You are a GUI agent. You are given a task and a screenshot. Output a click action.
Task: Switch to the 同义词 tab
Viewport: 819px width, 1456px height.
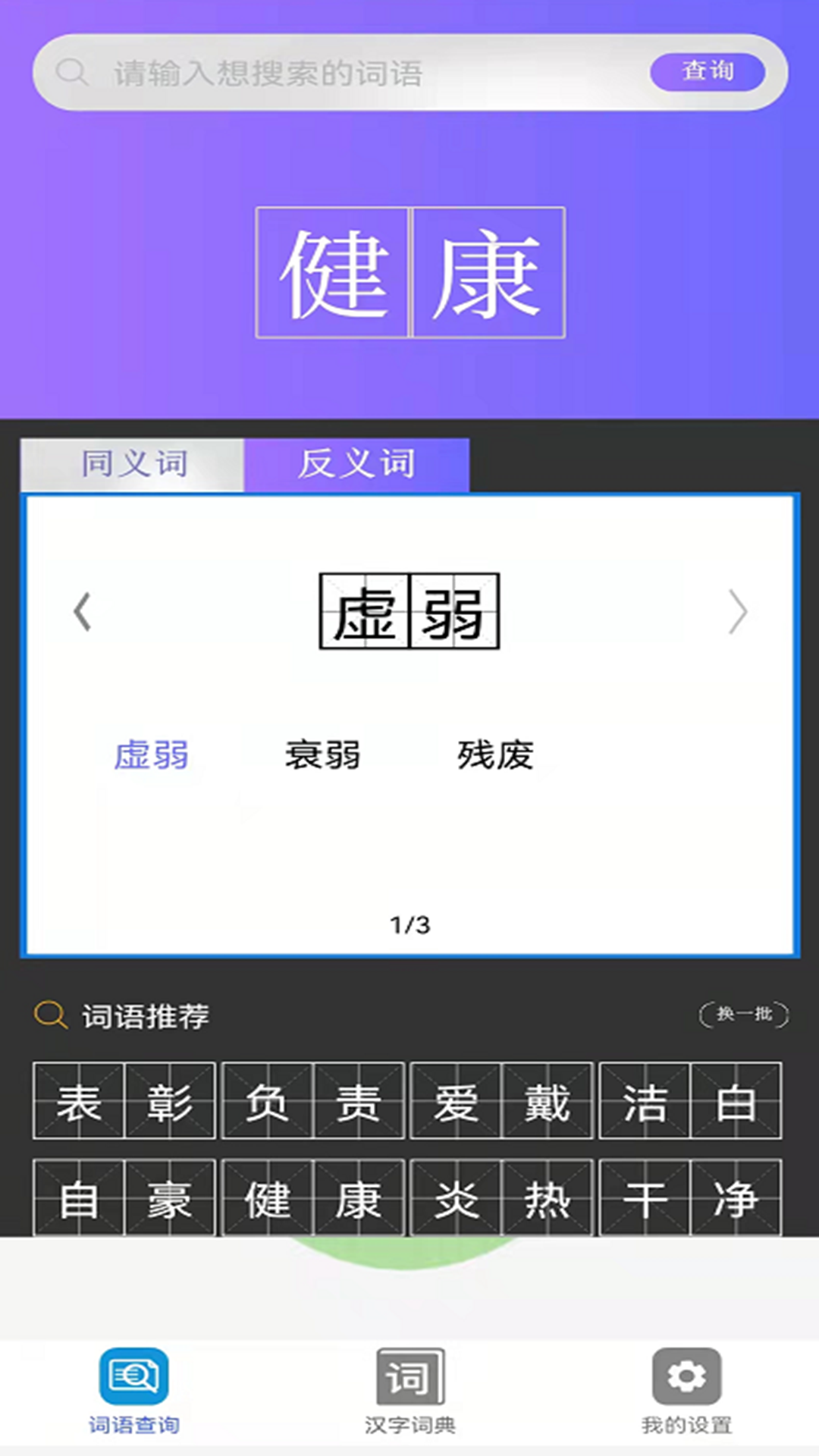click(x=133, y=464)
